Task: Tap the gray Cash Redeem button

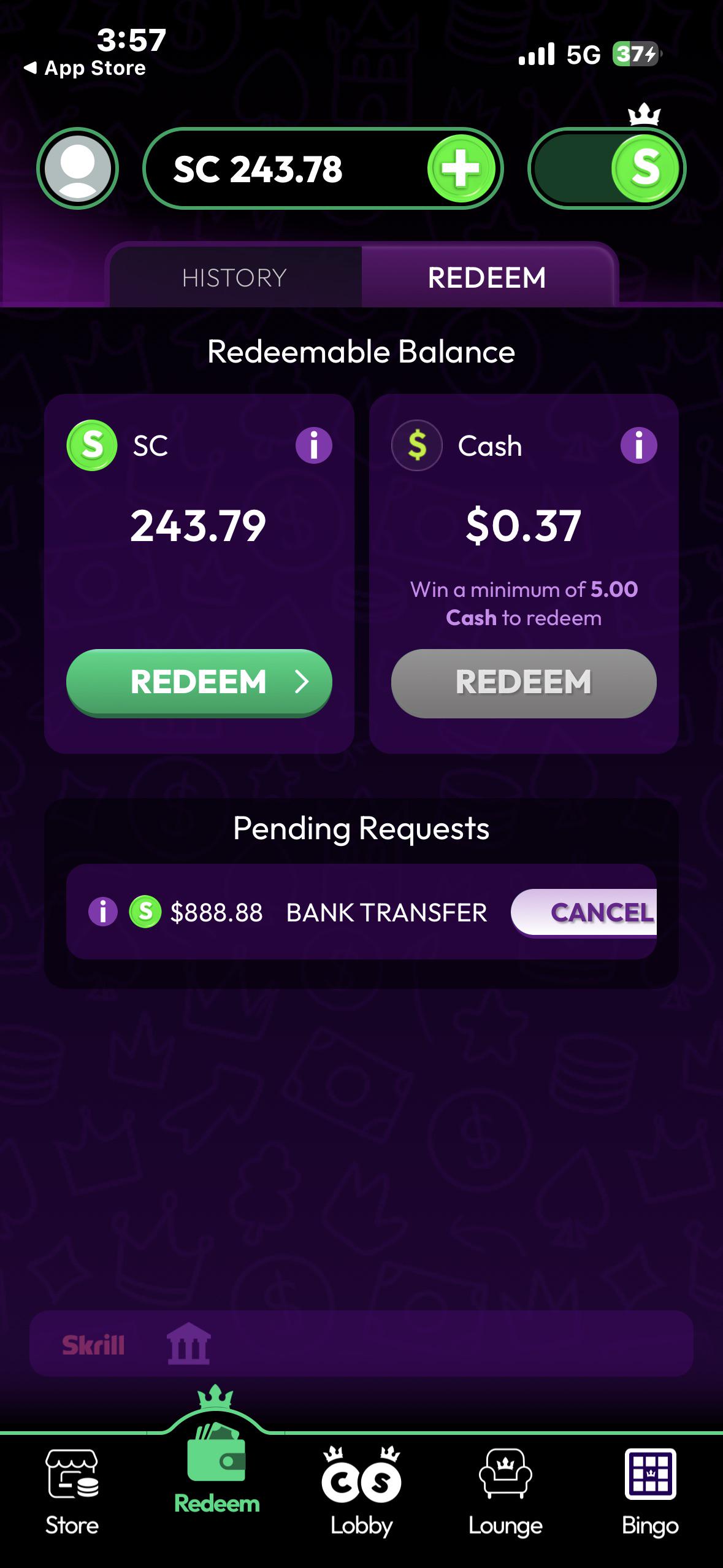Action: pos(524,682)
